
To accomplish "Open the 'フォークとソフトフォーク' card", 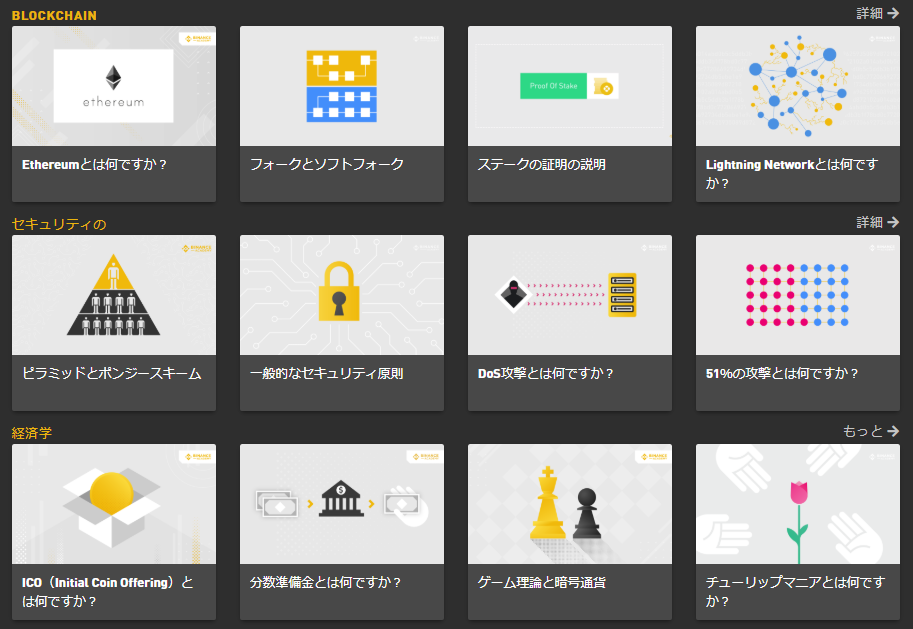I will pyautogui.click(x=341, y=113).
